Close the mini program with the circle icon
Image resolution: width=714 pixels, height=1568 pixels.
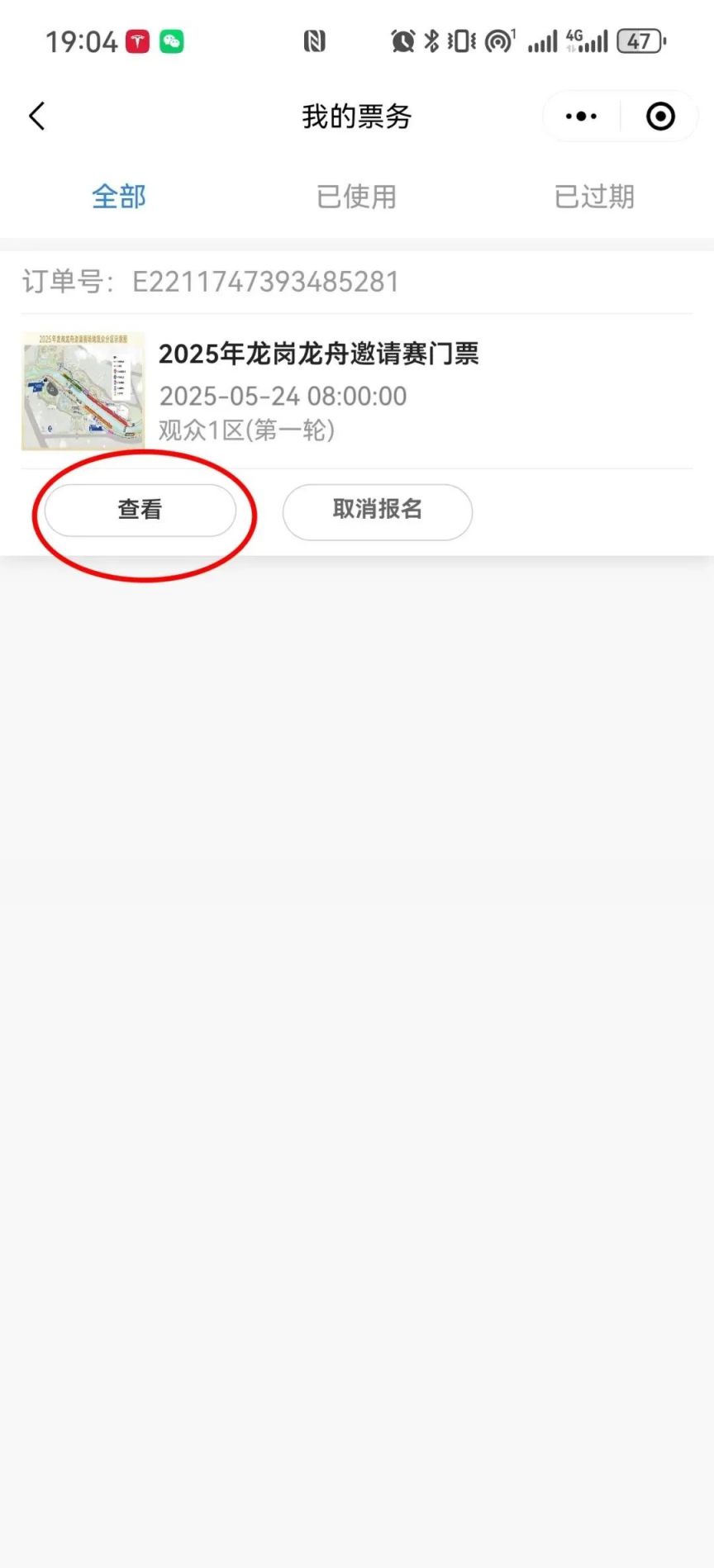pos(660,116)
